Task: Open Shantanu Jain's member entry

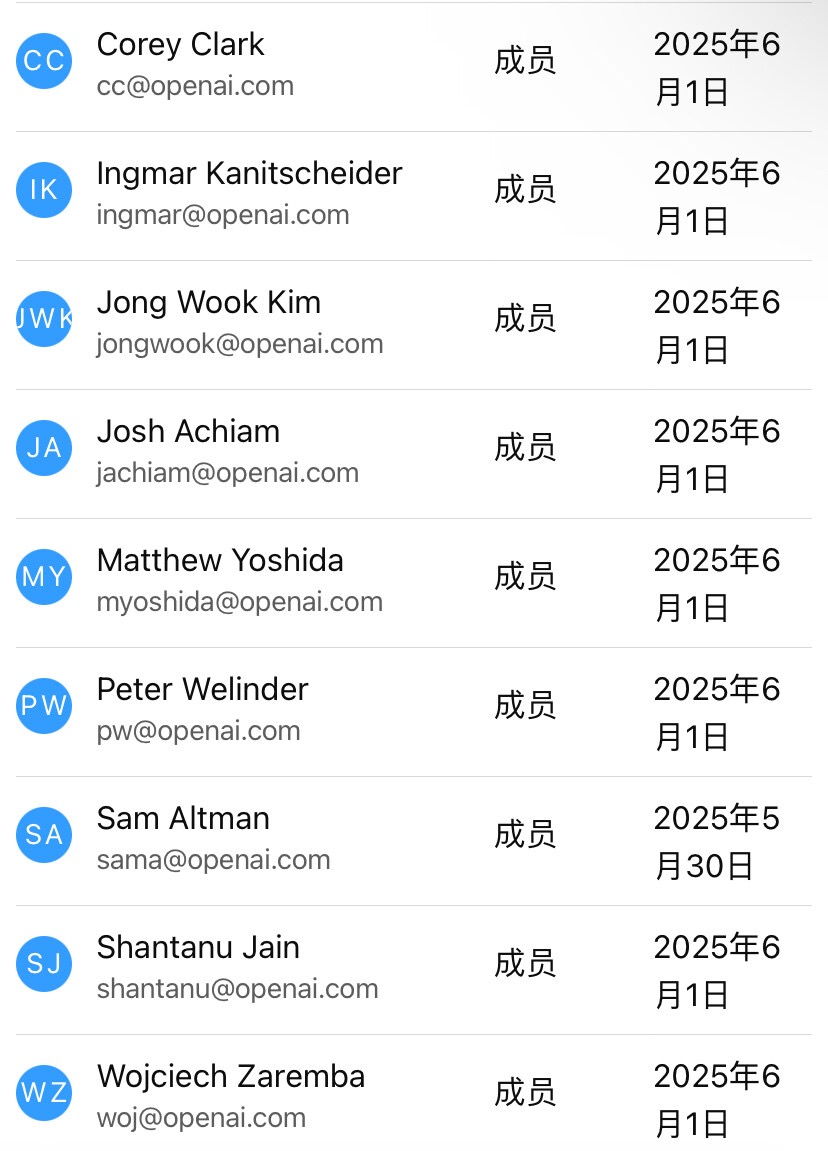Action: click(414, 970)
